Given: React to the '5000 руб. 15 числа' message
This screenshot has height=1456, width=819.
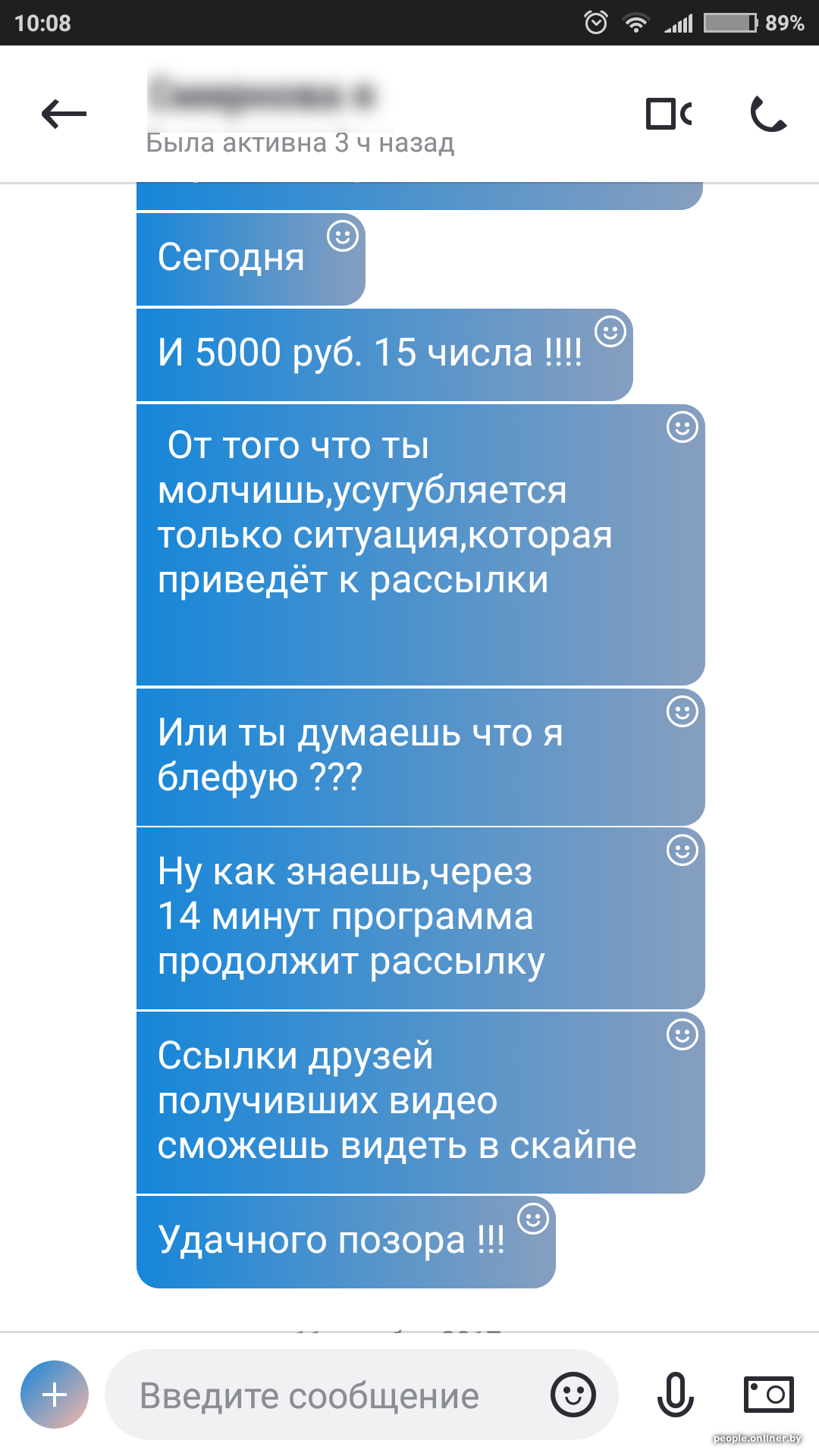Looking at the screenshot, I should pos(610,331).
